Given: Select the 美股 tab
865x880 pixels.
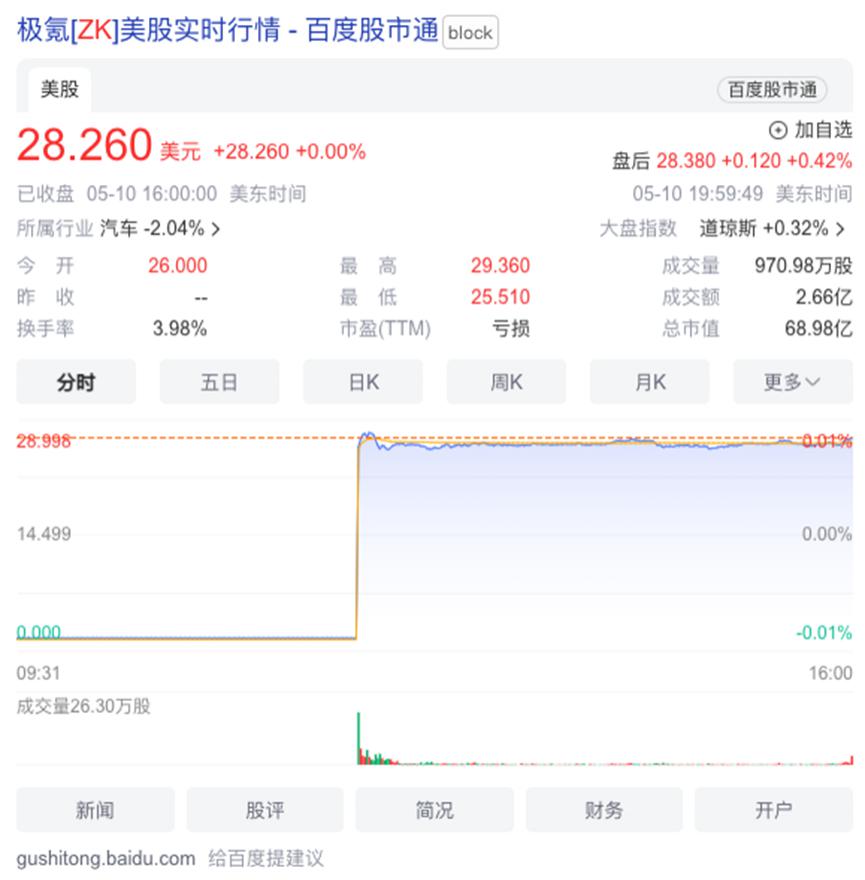Looking at the screenshot, I should click(59, 90).
